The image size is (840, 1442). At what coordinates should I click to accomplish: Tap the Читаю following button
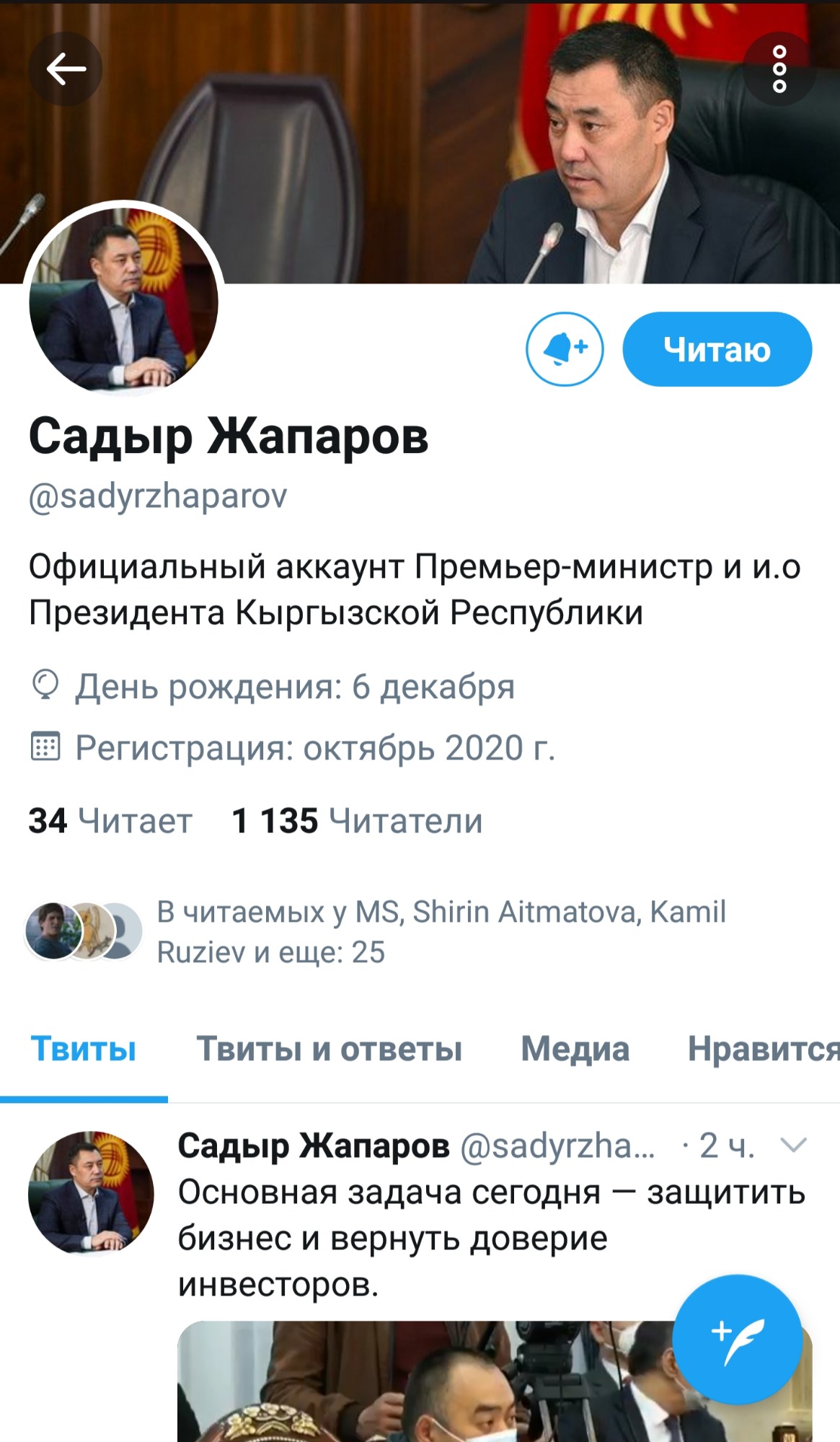coord(717,349)
